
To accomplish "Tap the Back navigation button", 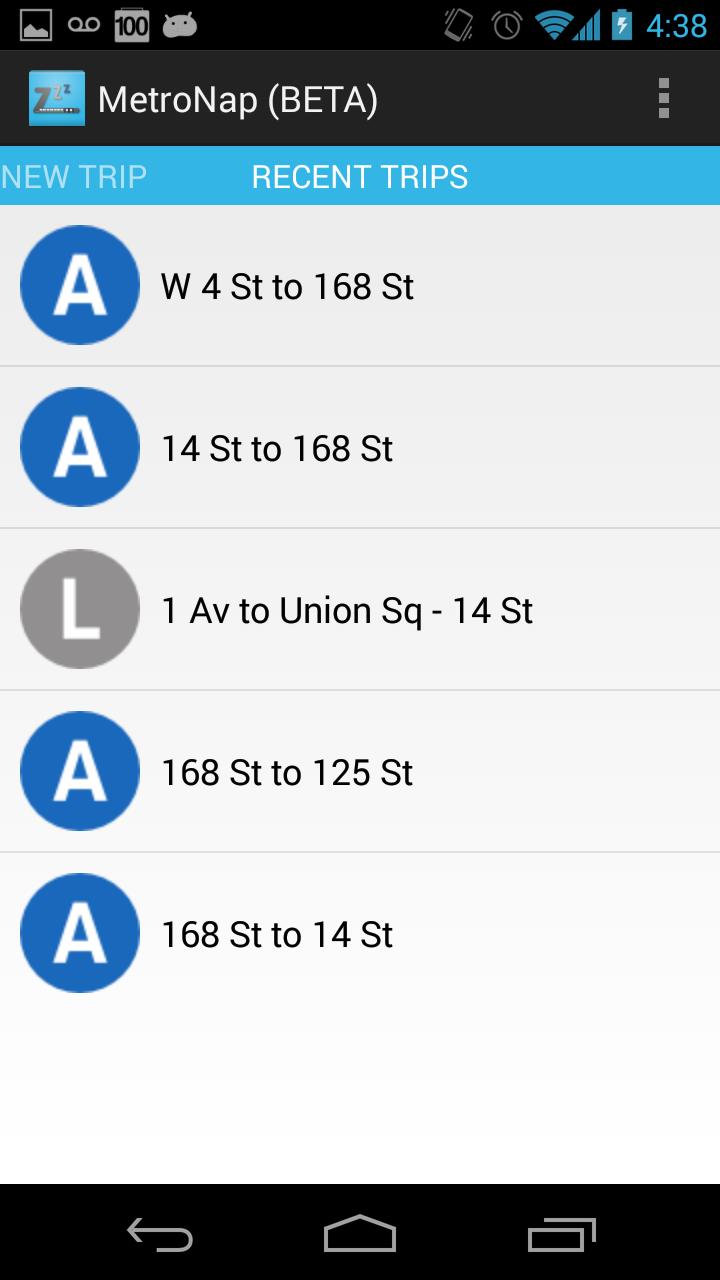I will tap(160, 1237).
